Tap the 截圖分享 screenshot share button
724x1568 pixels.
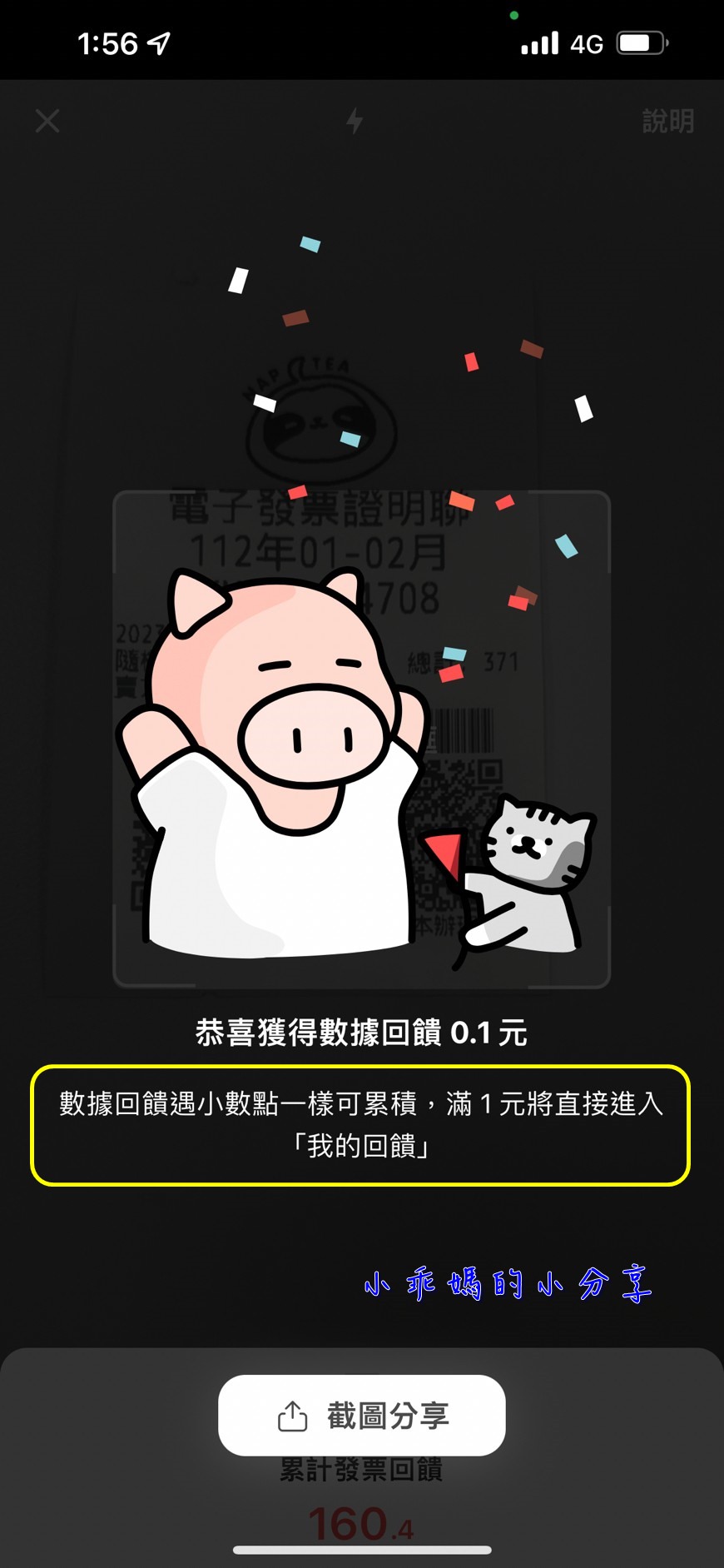pyautogui.click(x=362, y=1416)
